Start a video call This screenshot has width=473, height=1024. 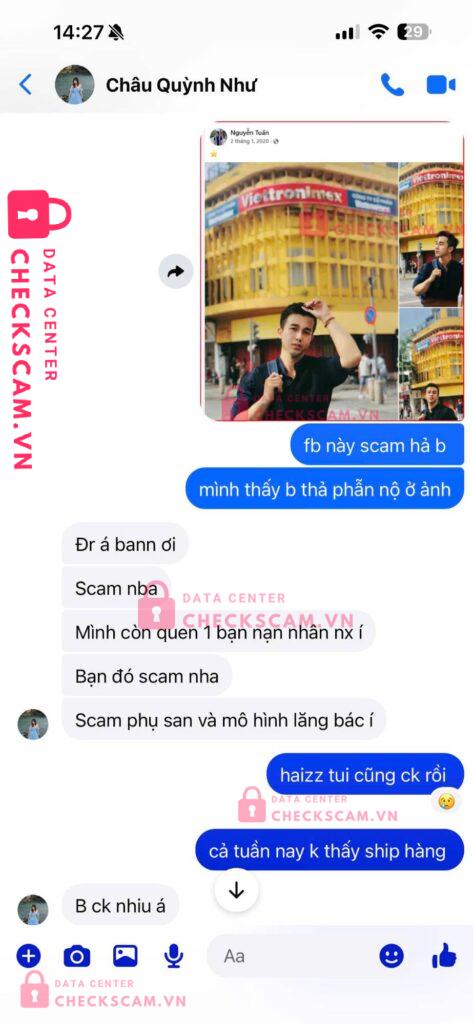click(440, 85)
